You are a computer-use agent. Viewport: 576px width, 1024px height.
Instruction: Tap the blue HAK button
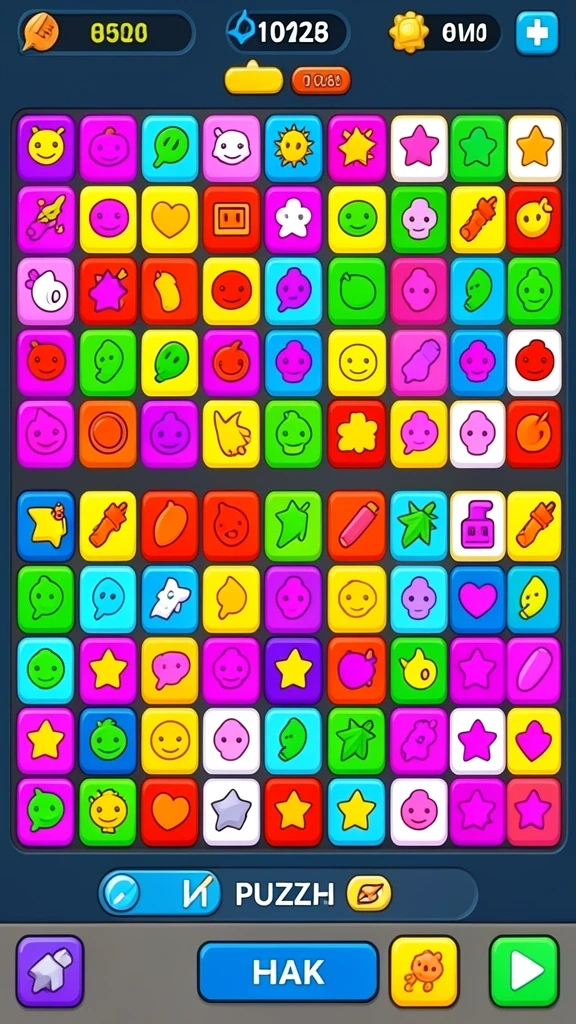[x=288, y=972]
